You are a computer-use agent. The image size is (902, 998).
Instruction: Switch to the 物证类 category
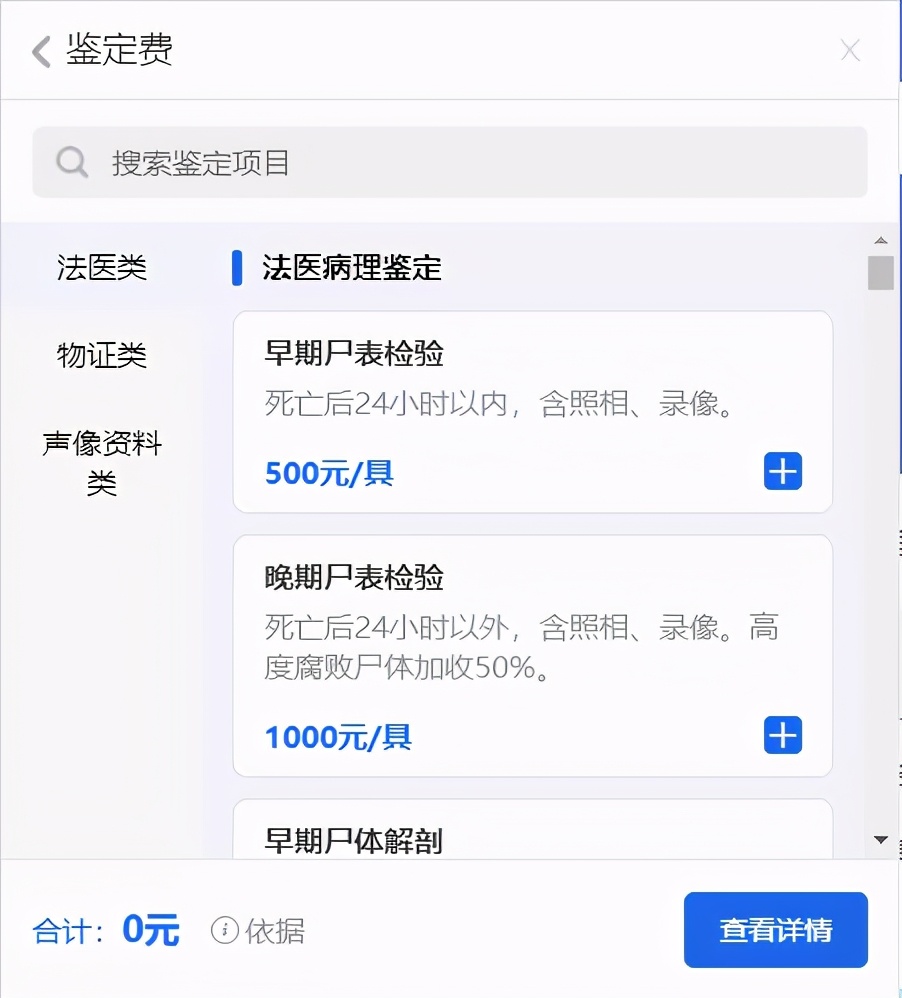pyautogui.click(x=102, y=355)
